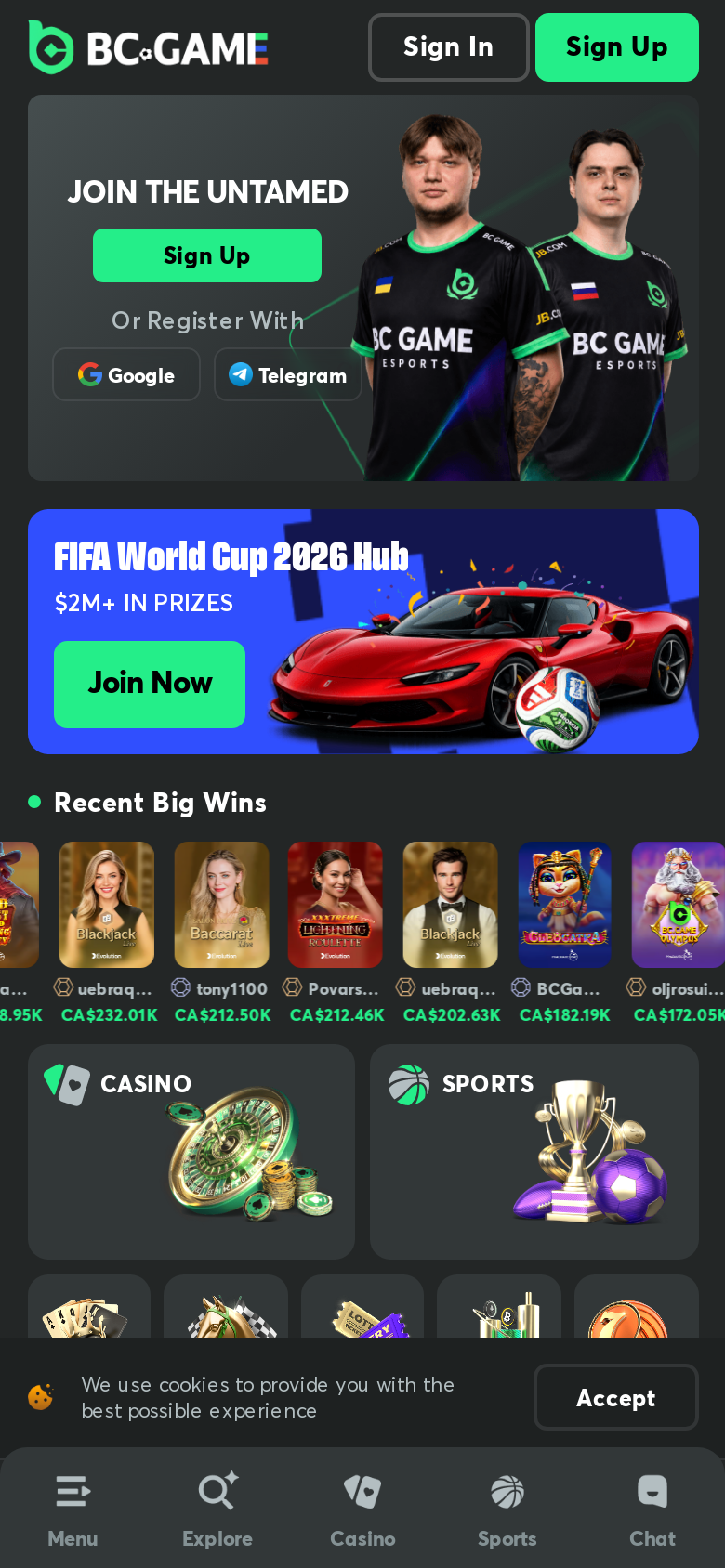Open the Chat tab
This screenshot has width=725, height=1568.
(652, 1510)
